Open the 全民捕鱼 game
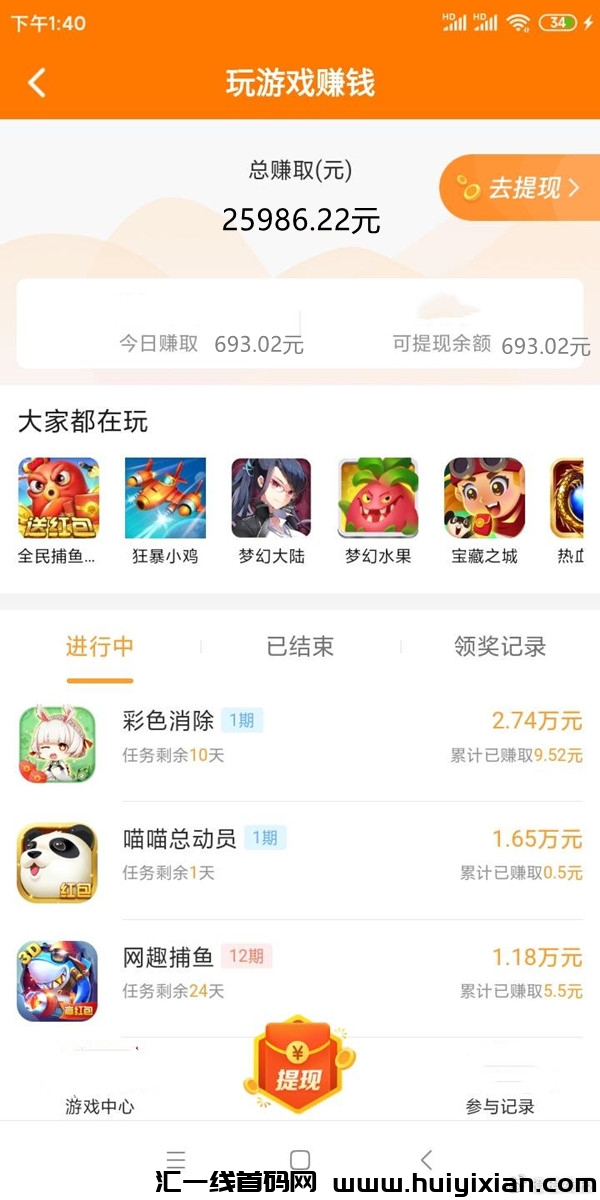The image size is (600, 1200). [58, 499]
